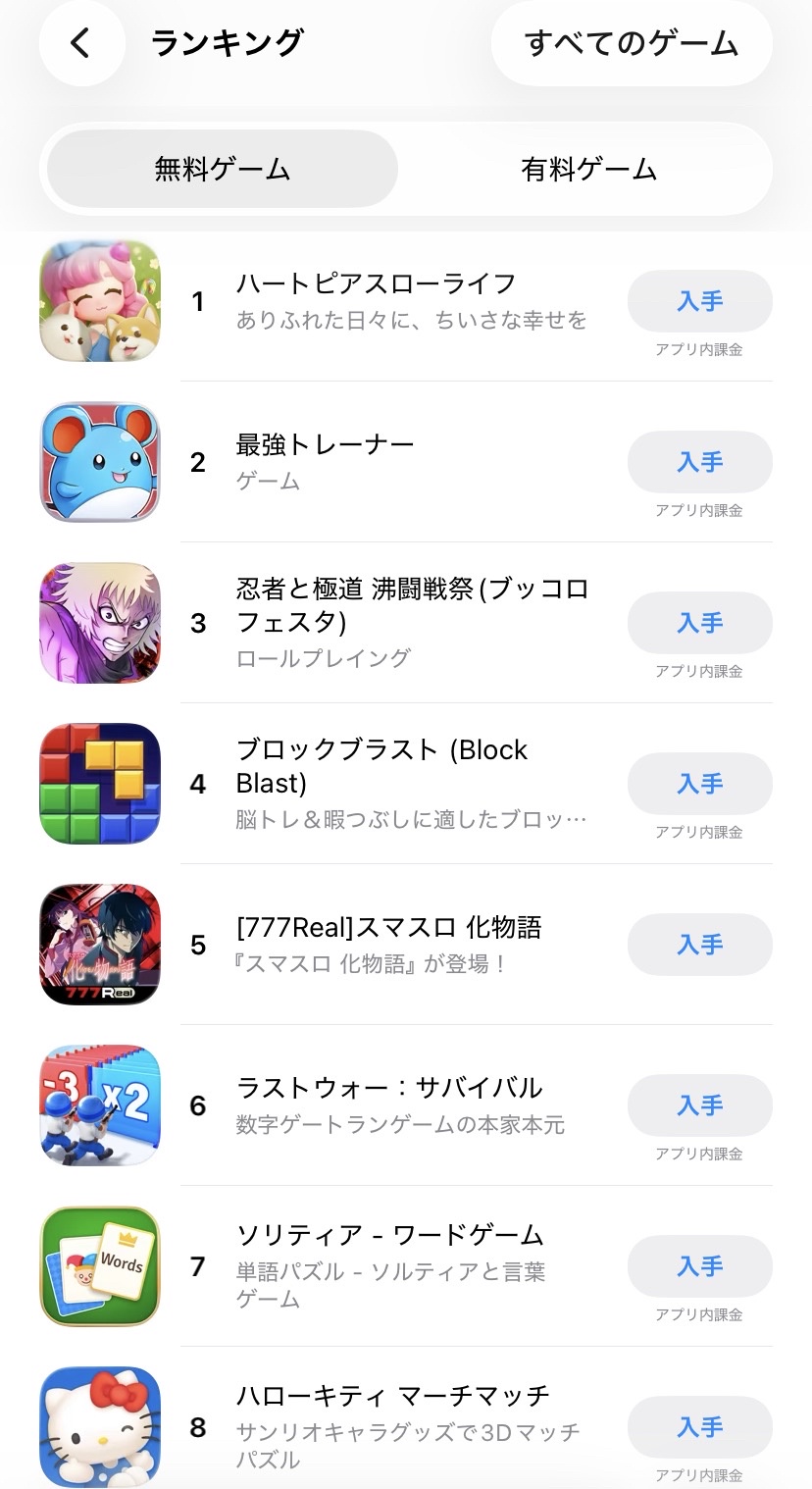This screenshot has height=1489, width=812.
Task: Download ソリティア - ワードゲーム with 入手
Action: [x=699, y=1266]
